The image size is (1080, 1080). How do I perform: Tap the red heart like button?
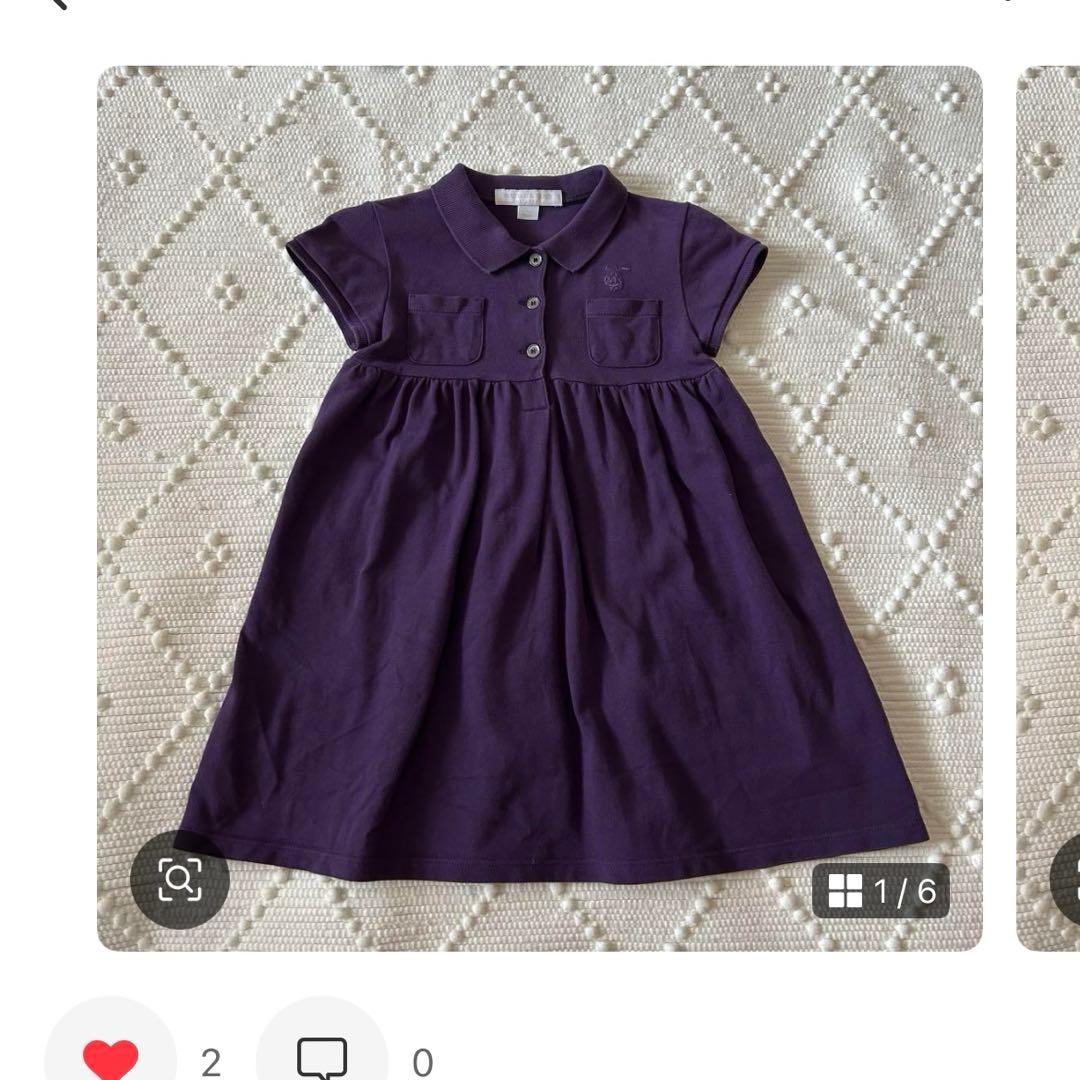[110, 1055]
